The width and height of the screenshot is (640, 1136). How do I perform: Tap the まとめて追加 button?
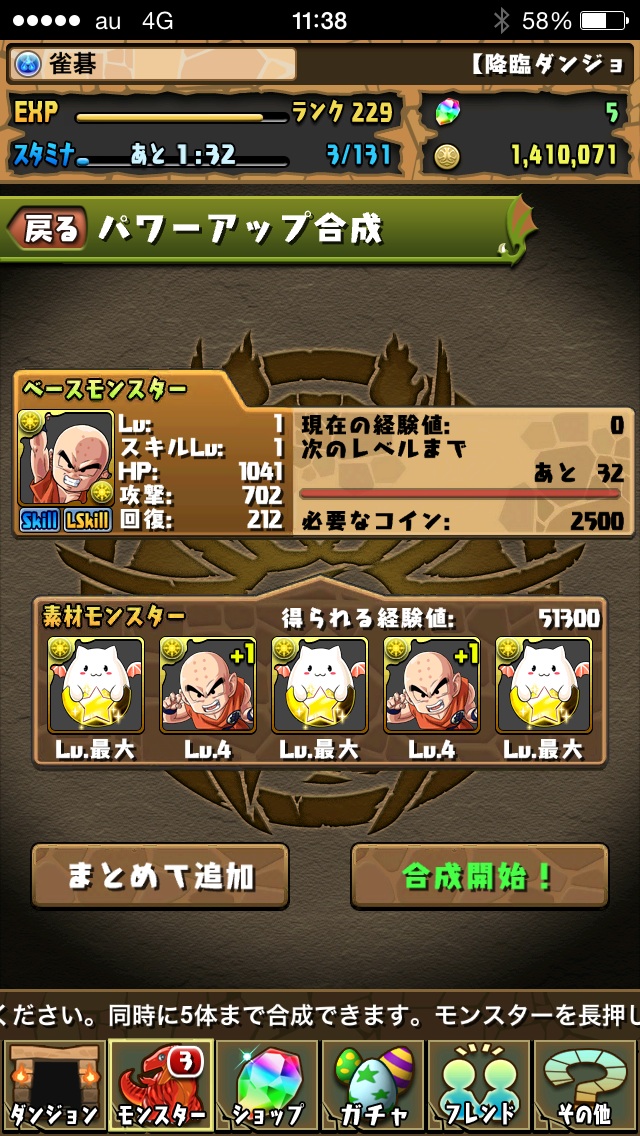tap(160, 876)
